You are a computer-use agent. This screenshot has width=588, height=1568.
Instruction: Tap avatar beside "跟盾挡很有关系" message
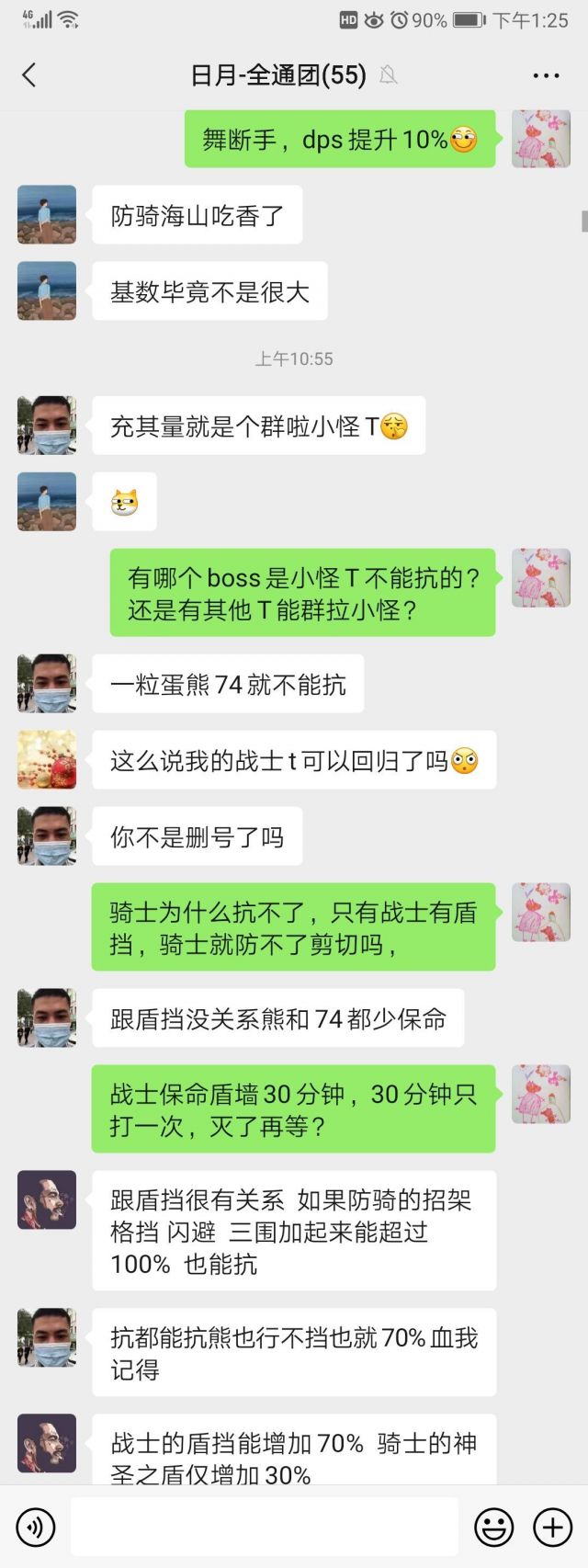tap(47, 1199)
